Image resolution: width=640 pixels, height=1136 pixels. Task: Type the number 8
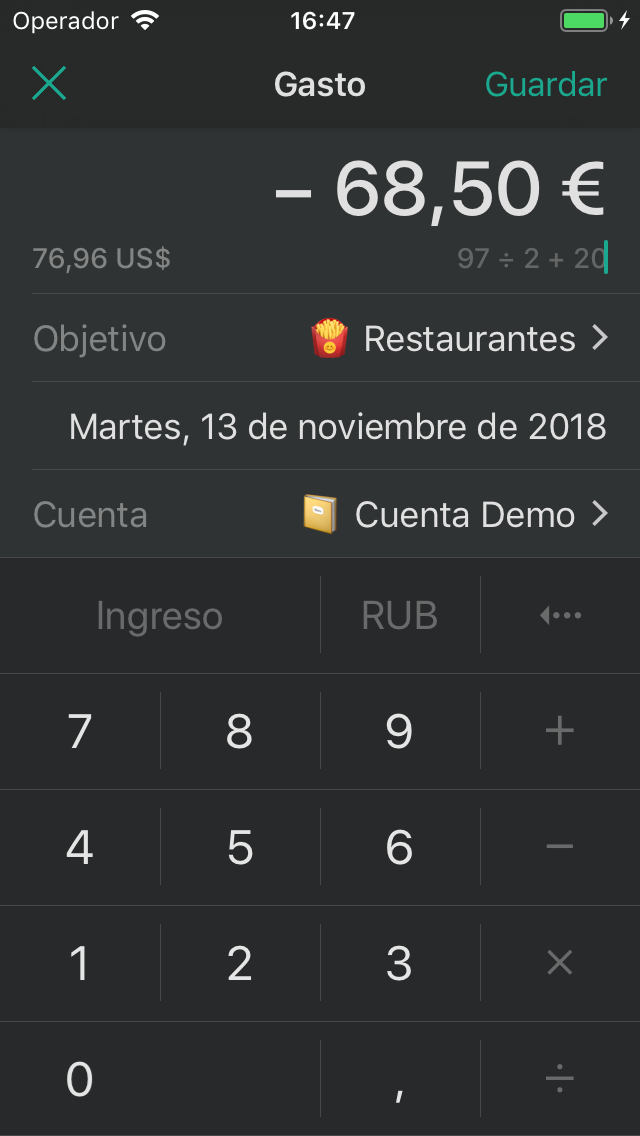[240, 732]
